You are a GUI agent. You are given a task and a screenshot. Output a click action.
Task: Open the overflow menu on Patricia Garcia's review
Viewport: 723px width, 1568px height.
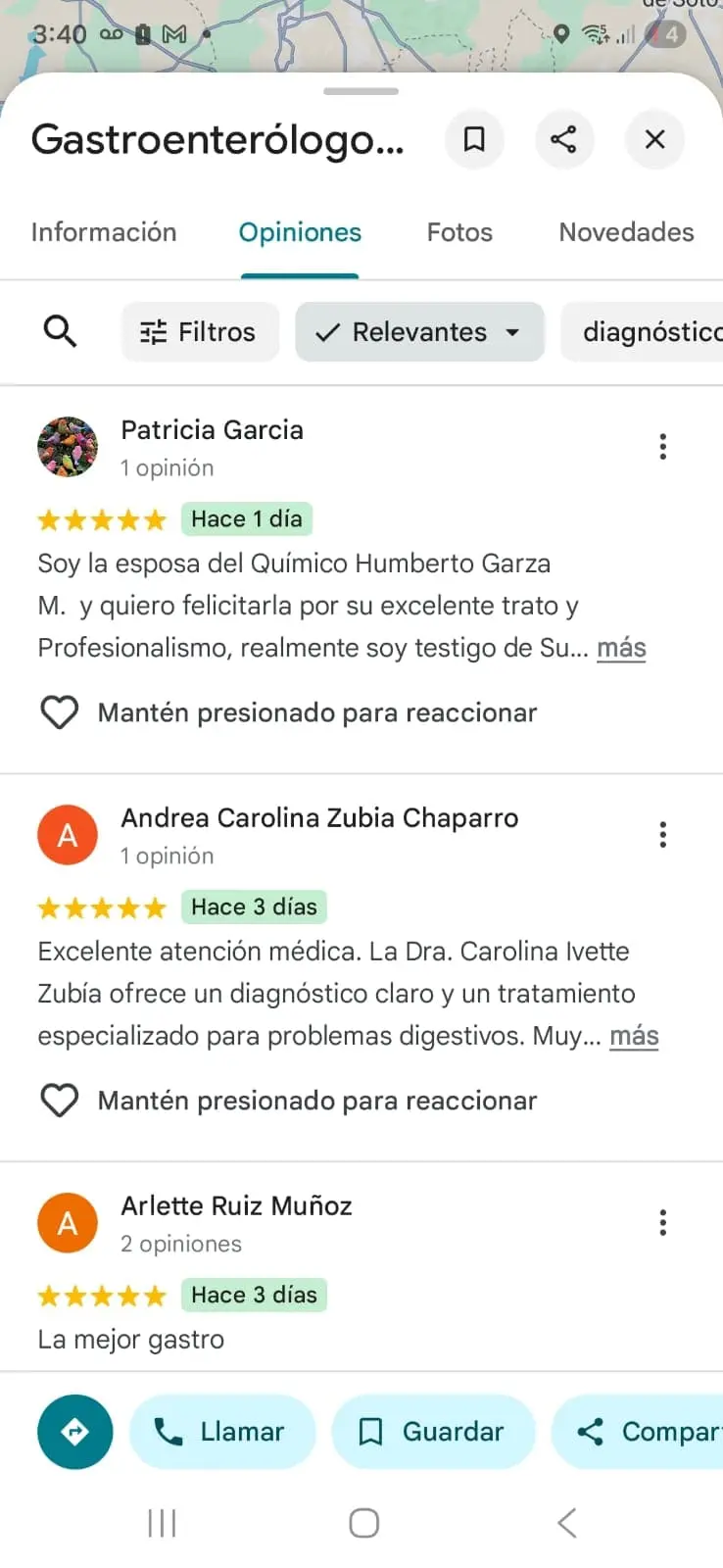tap(663, 446)
